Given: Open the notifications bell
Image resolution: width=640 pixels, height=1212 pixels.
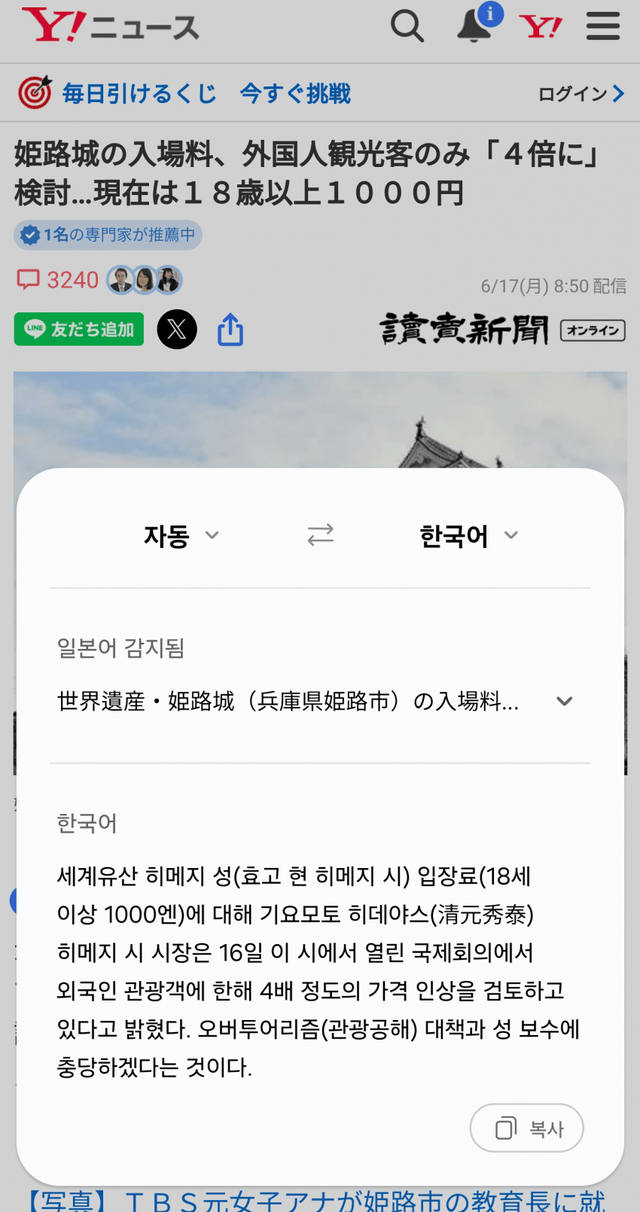Looking at the screenshot, I should (474, 27).
